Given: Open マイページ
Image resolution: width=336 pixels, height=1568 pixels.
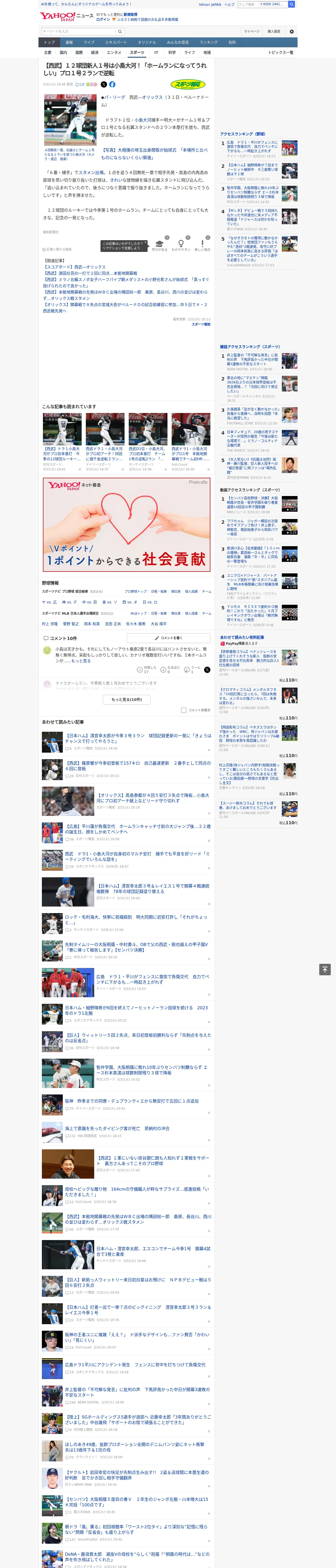Looking at the screenshot, I should point(251,31).
